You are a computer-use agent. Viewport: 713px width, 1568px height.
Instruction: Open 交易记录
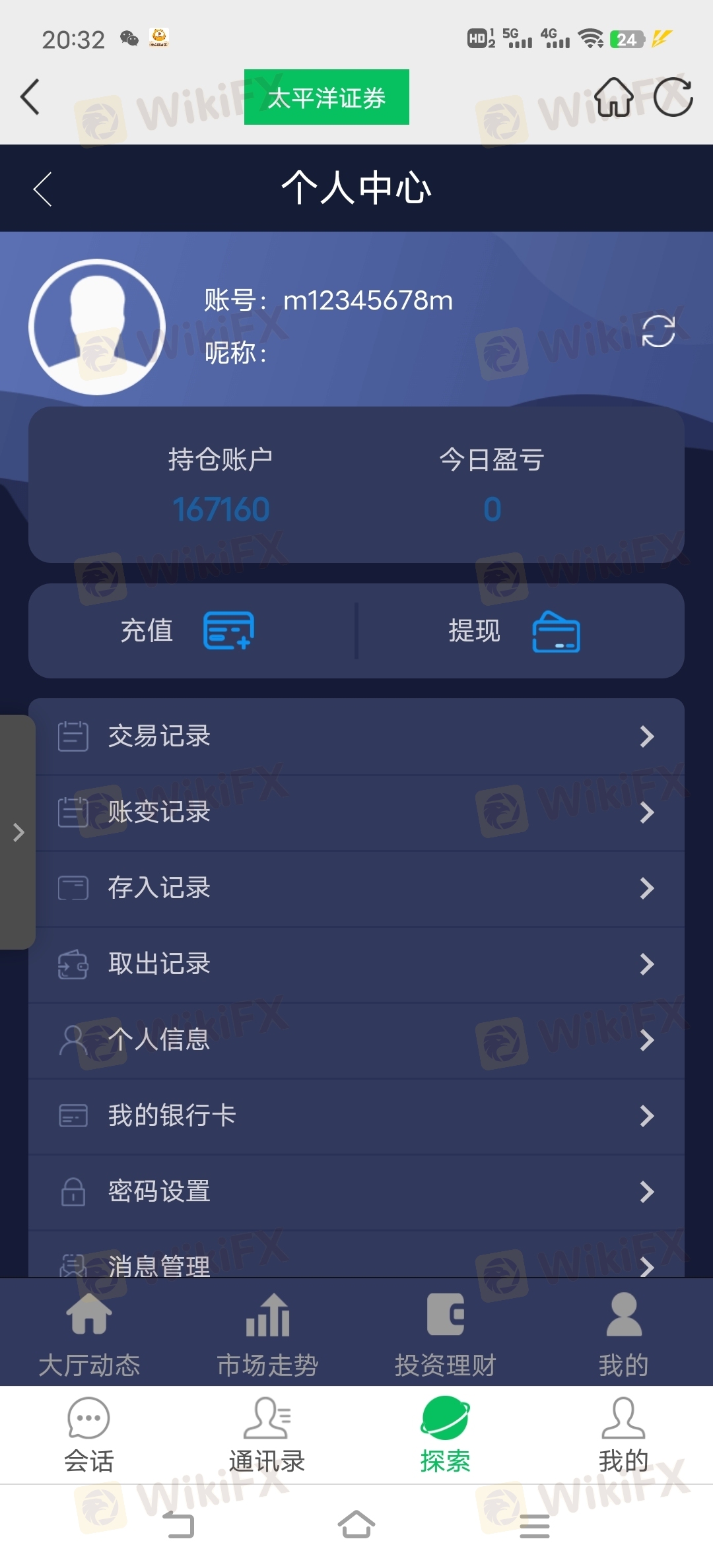coord(356,736)
